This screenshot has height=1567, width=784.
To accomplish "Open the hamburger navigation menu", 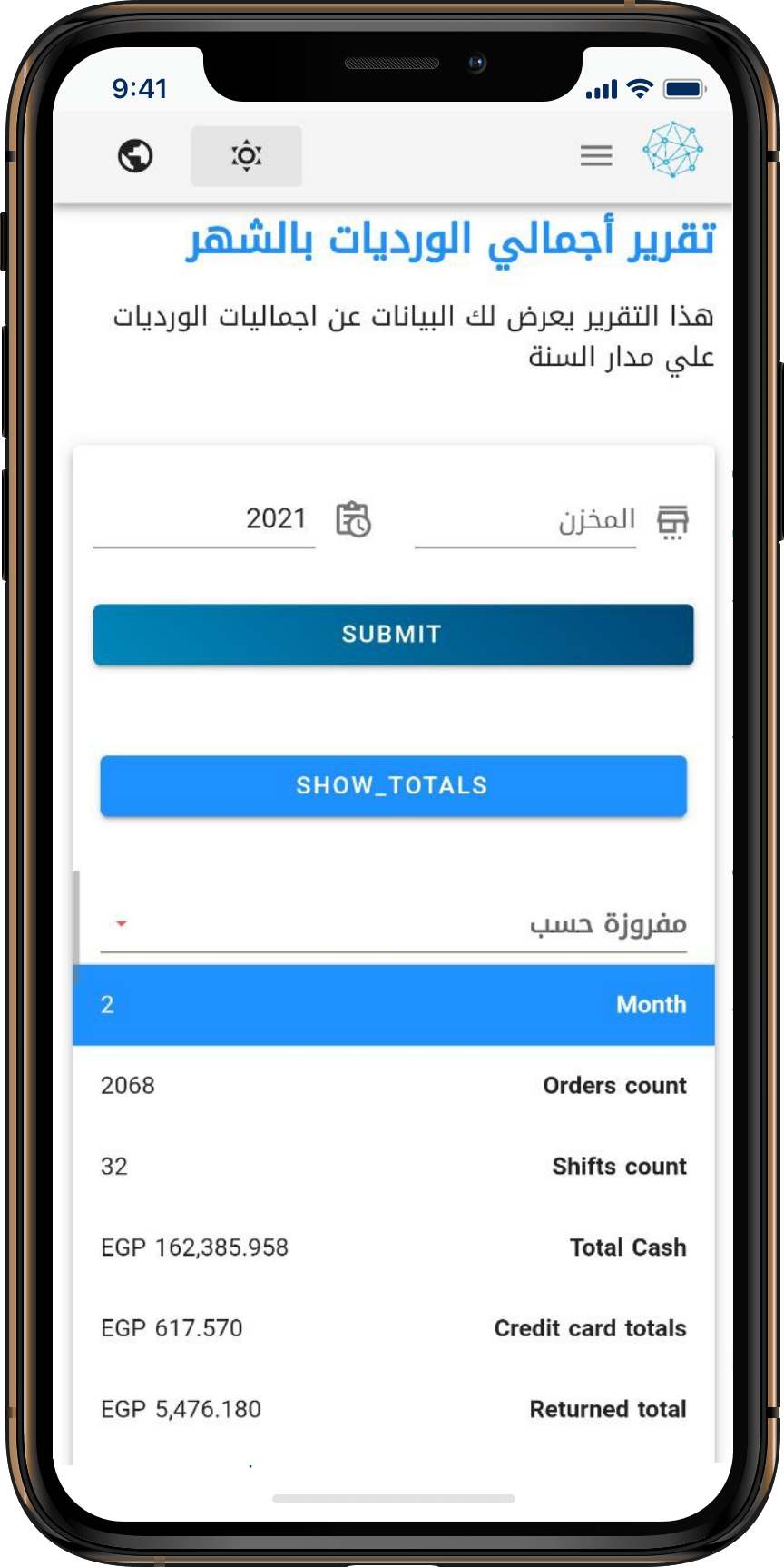I will 596,155.
